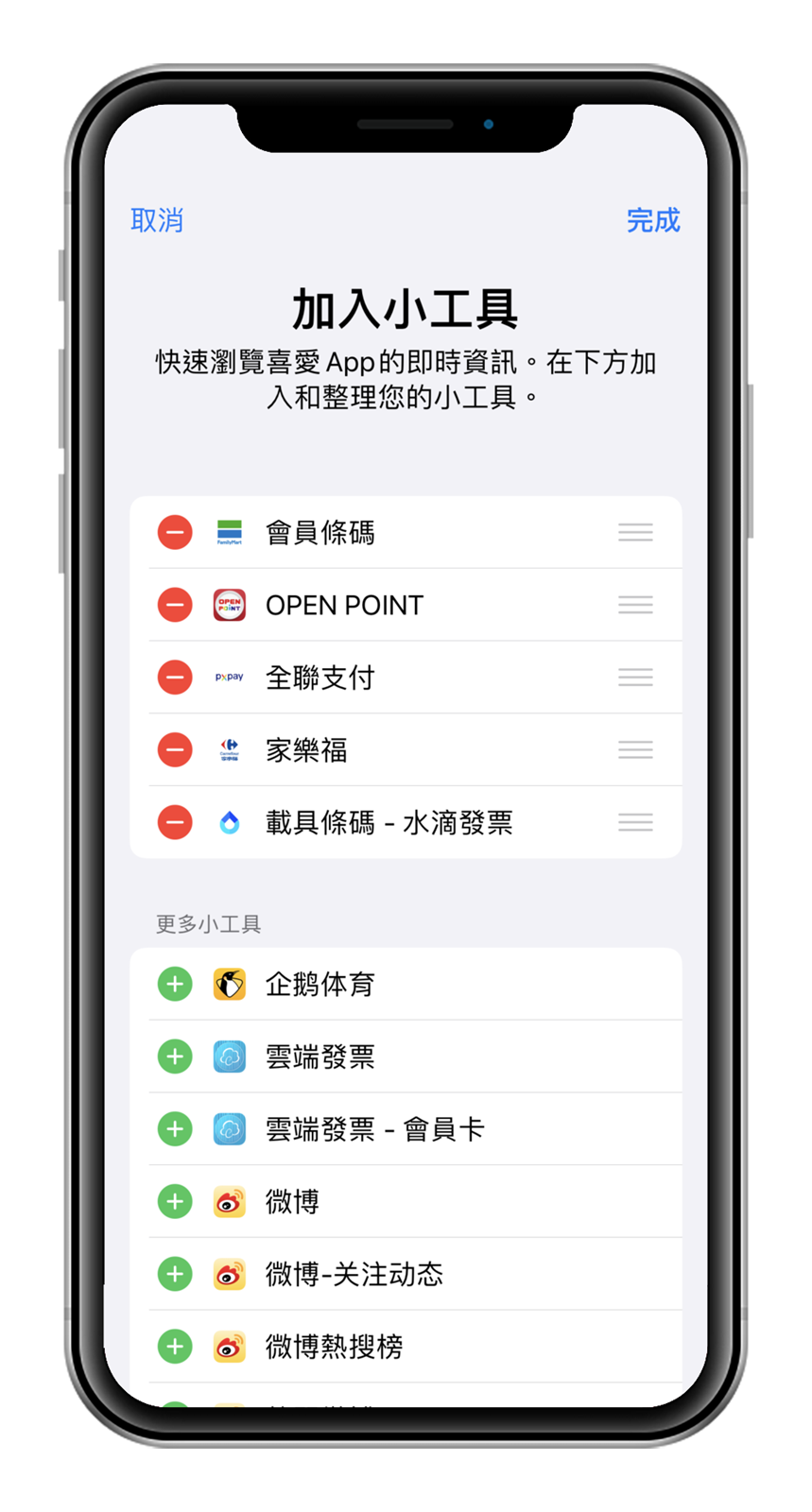Remove the 全聯支付 widget

pos(175,678)
